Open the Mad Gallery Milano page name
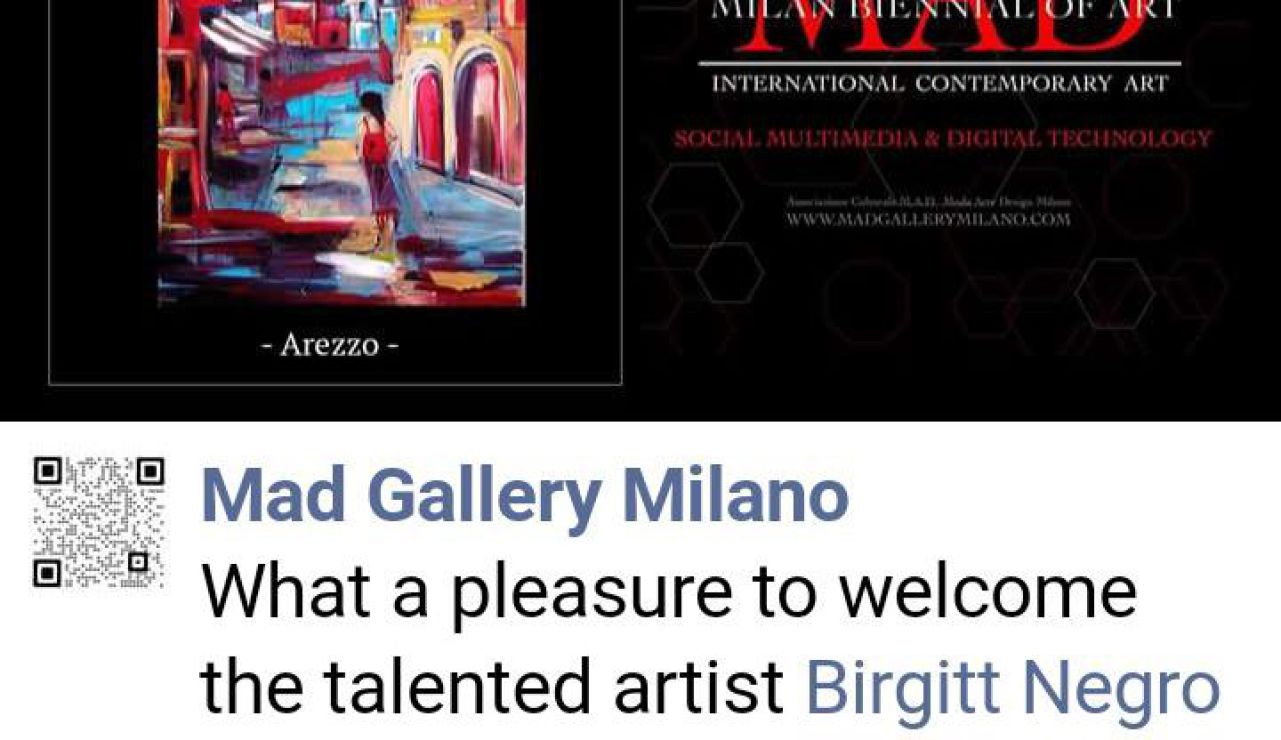1281x740 pixels. coord(524,497)
